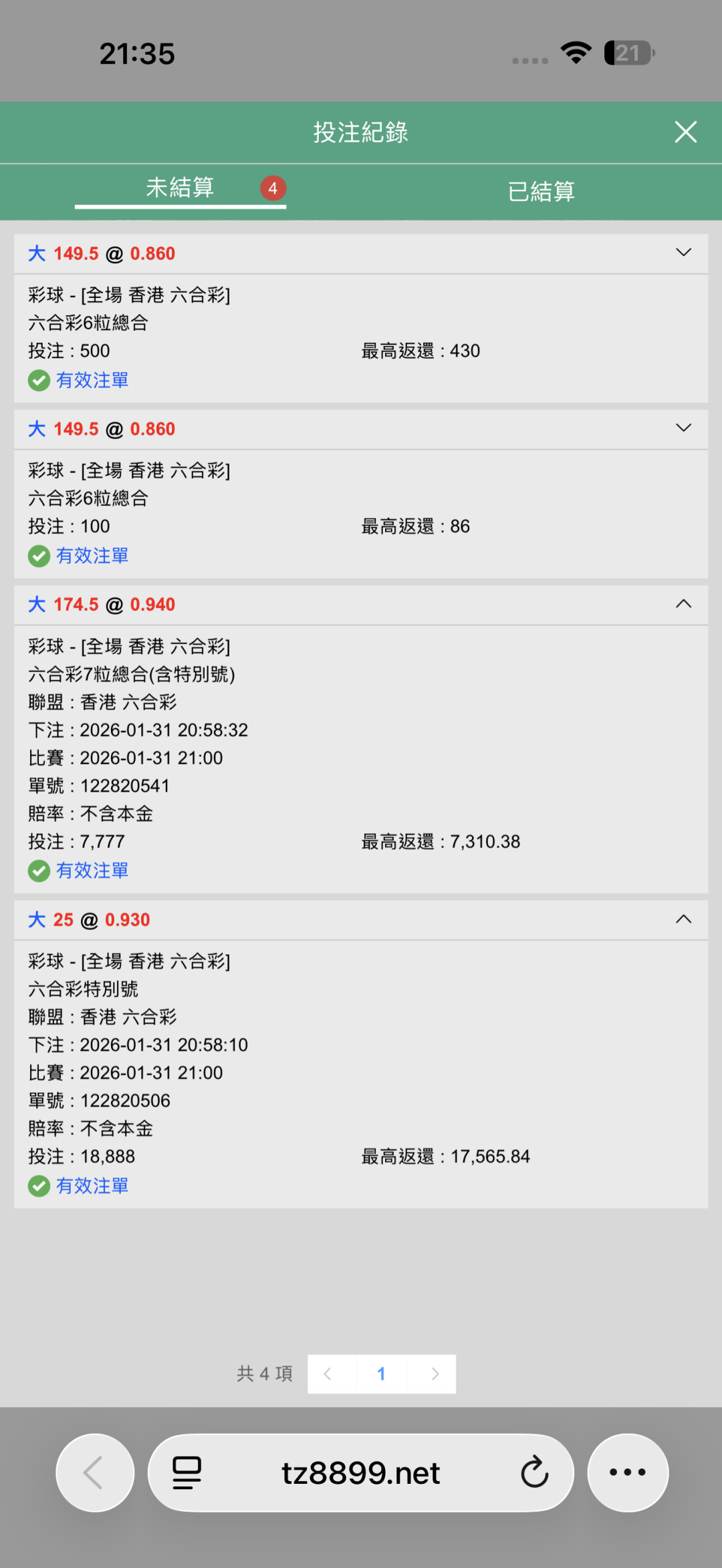Switch to the 已結算 tab
Screen dimensions: 722x1568
click(541, 192)
